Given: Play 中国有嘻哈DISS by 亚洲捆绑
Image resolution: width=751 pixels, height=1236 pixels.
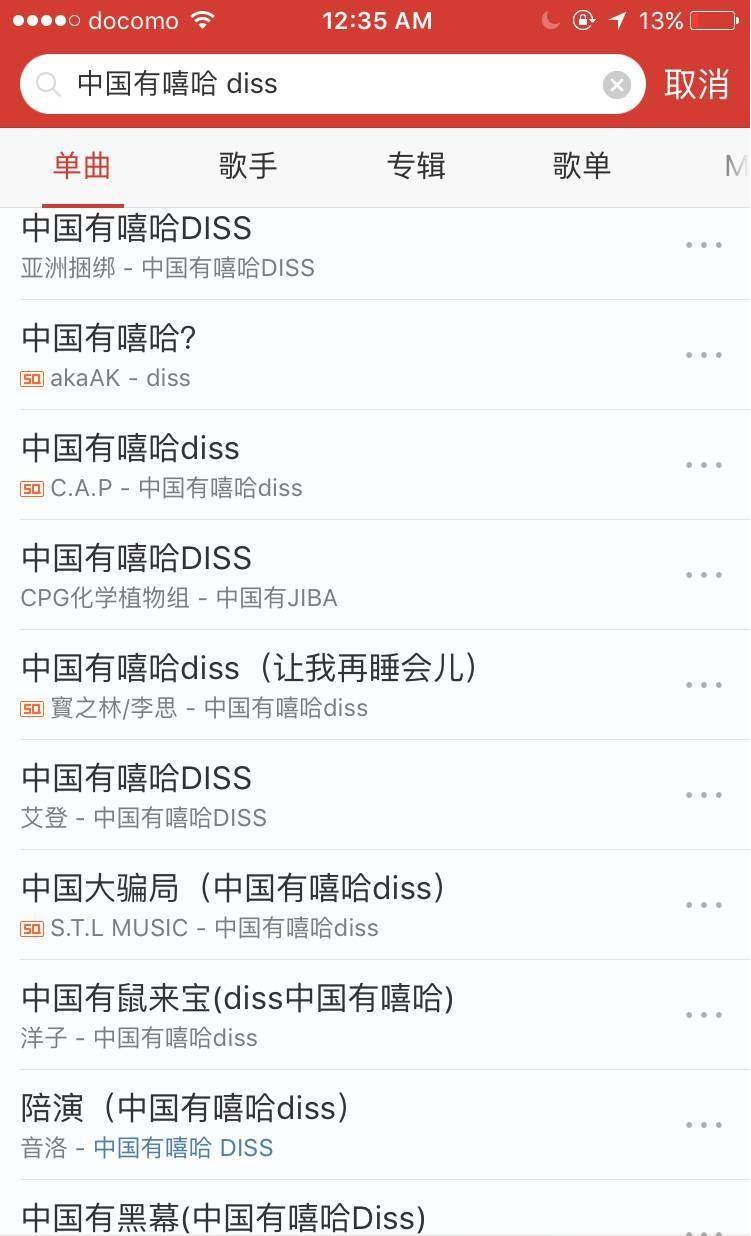Looking at the screenshot, I should [x=300, y=245].
